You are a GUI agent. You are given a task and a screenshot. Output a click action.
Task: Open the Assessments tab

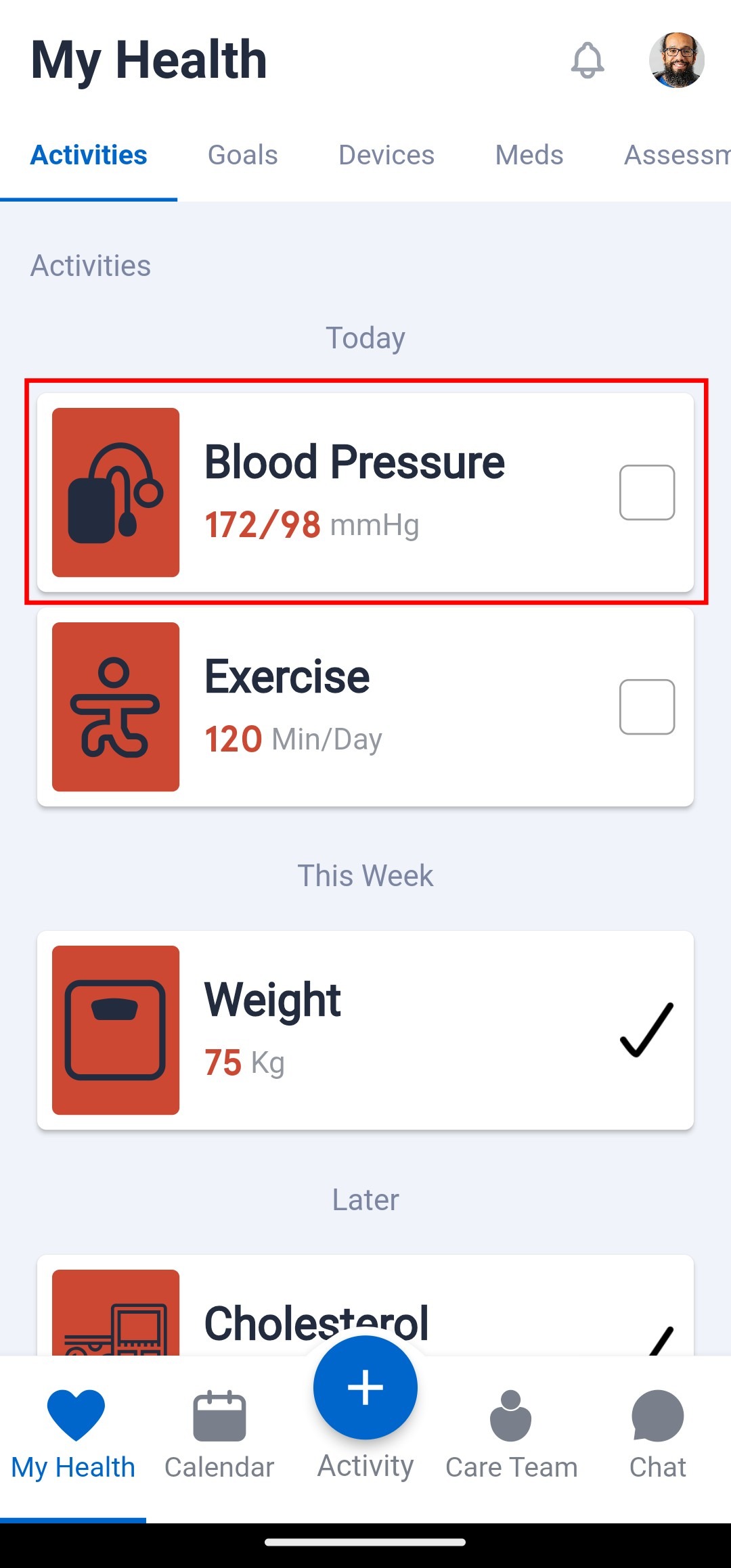click(x=677, y=155)
